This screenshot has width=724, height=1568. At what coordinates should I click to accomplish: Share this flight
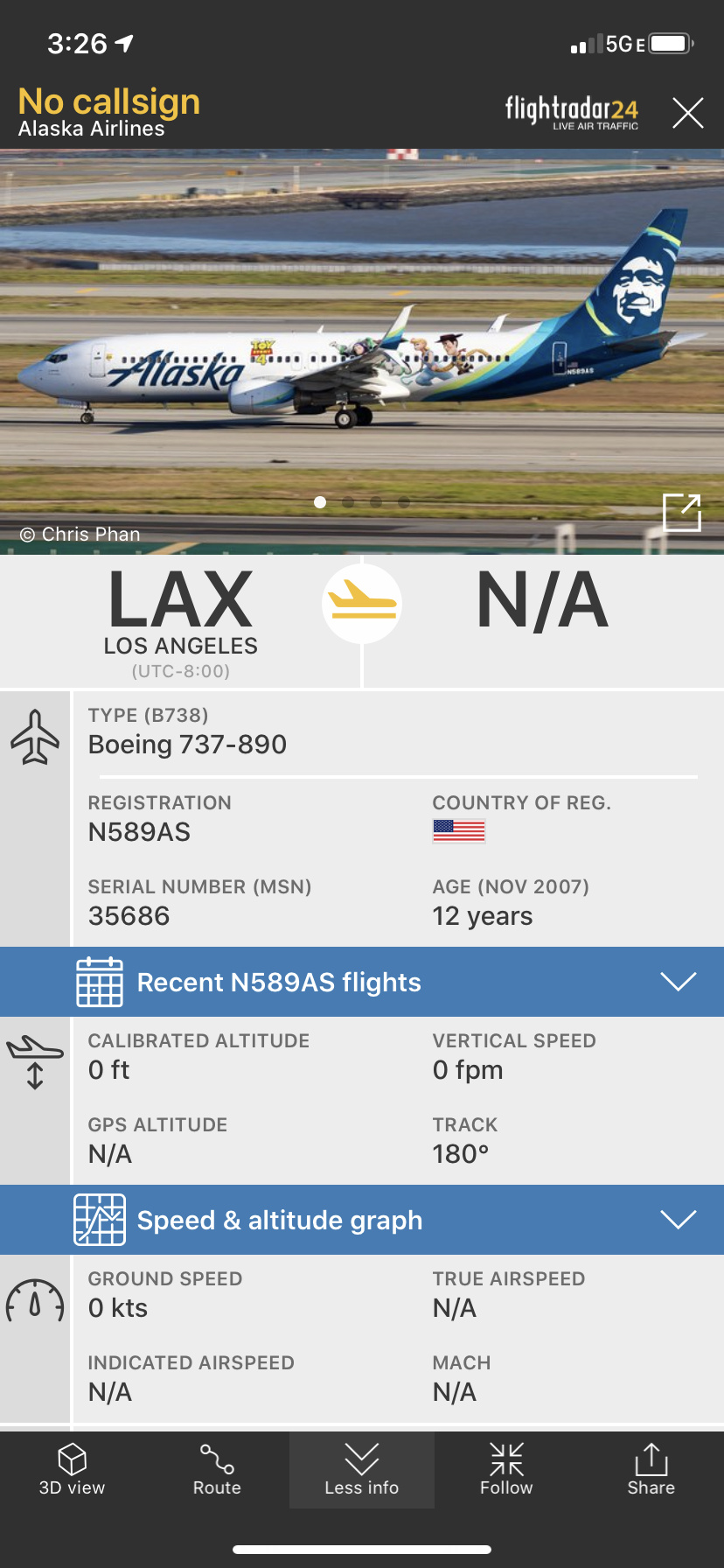click(x=651, y=1470)
